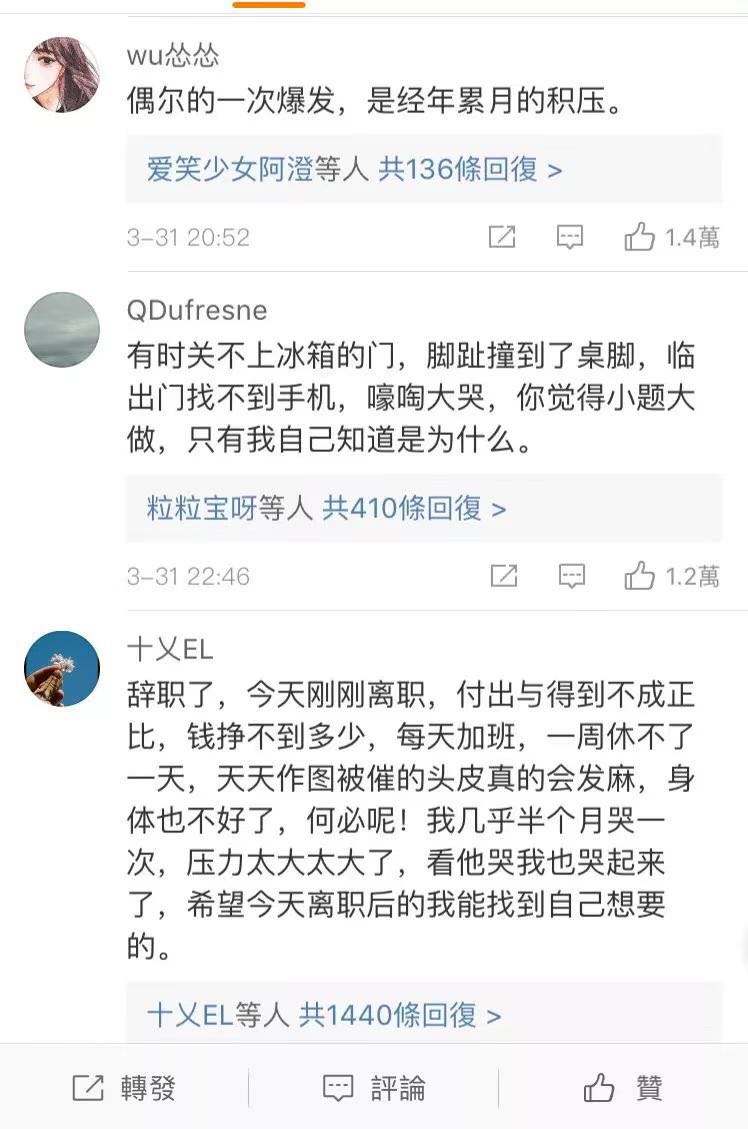Repost wu怂怂's comment
Screen dimensions: 748x1129
(502, 237)
